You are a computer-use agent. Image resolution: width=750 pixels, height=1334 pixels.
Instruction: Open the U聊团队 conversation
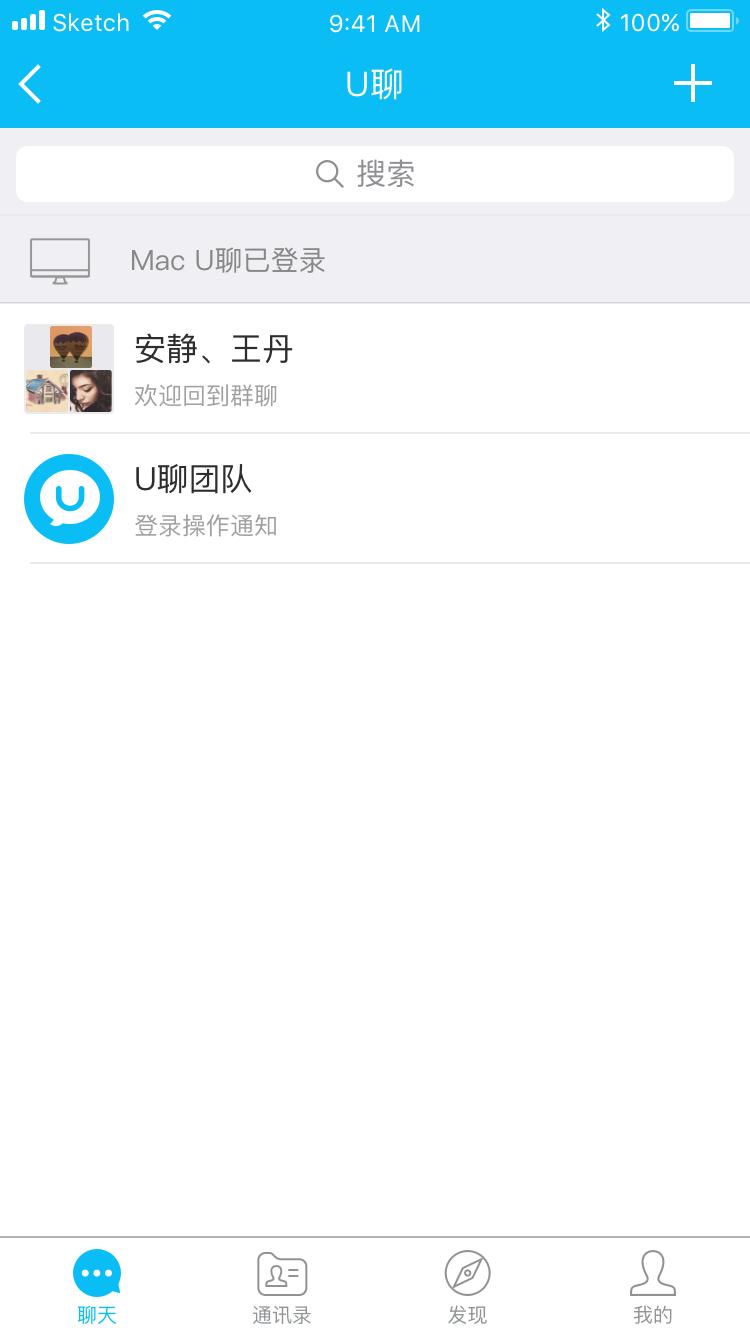pos(375,498)
